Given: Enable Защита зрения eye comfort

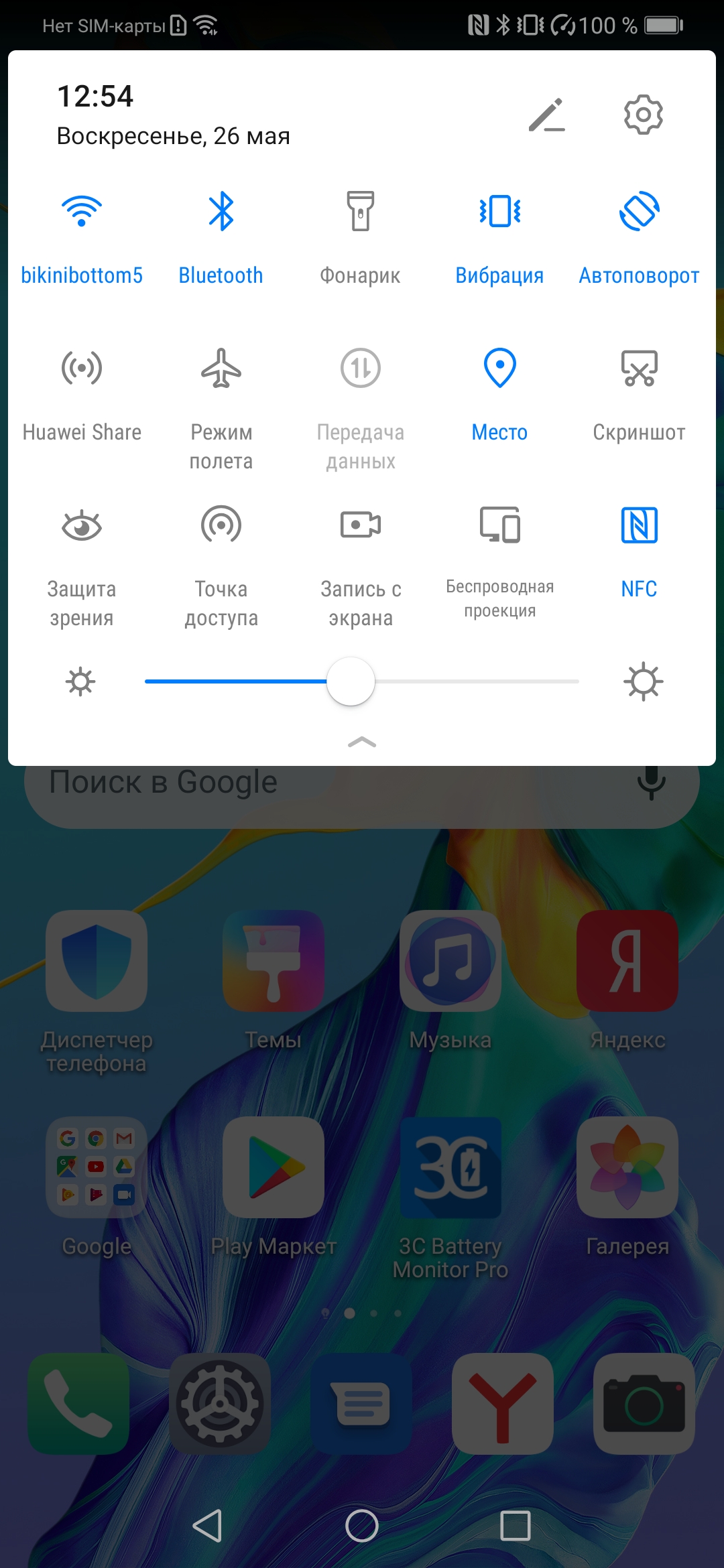Looking at the screenshot, I should click(82, 525).
